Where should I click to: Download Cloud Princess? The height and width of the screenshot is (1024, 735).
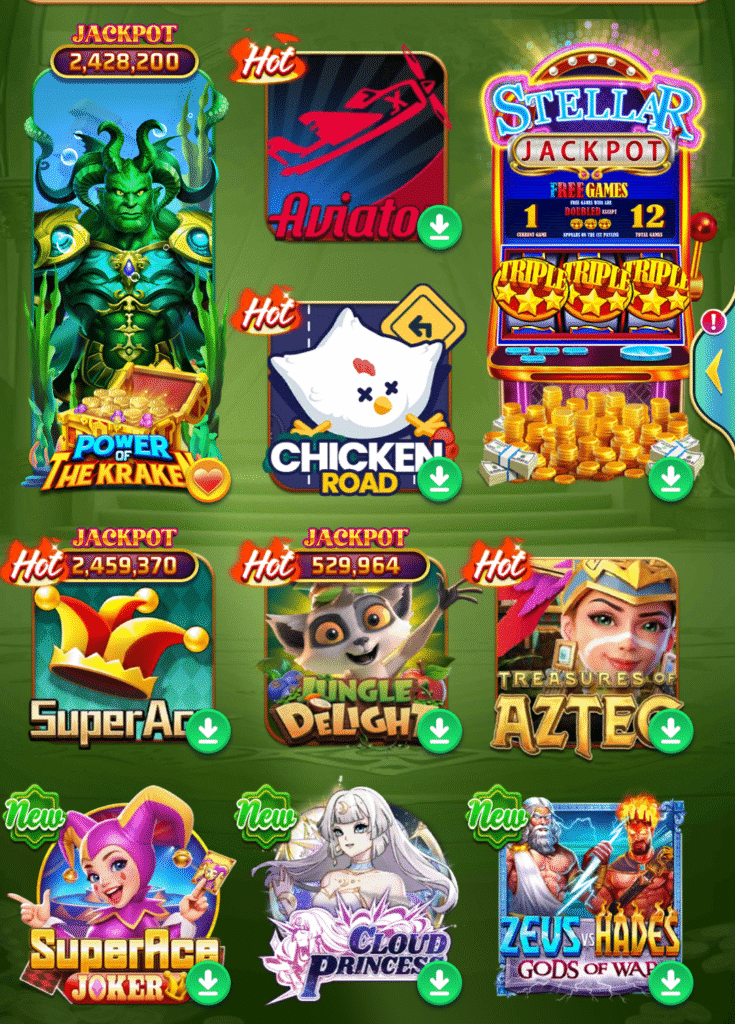[439, 982]
